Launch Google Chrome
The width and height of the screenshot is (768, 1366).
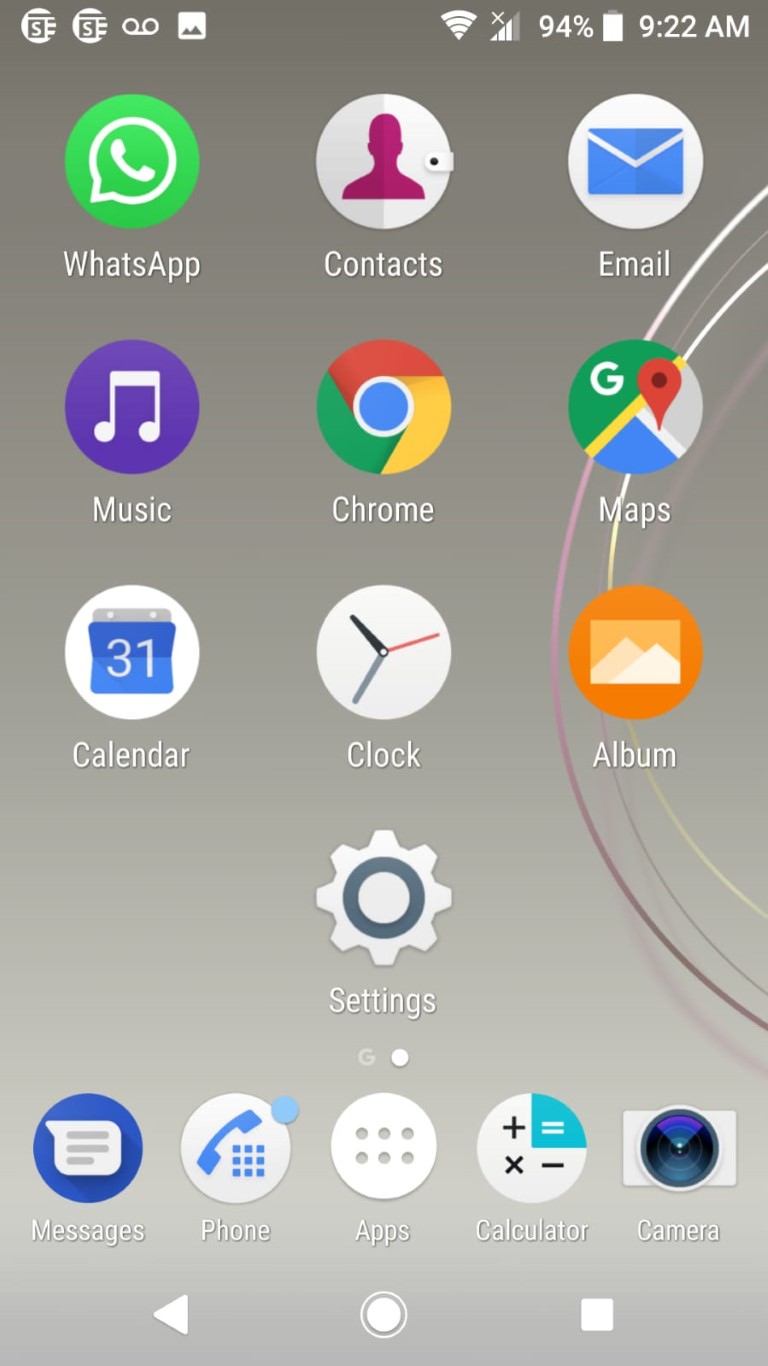pos(383,406)
